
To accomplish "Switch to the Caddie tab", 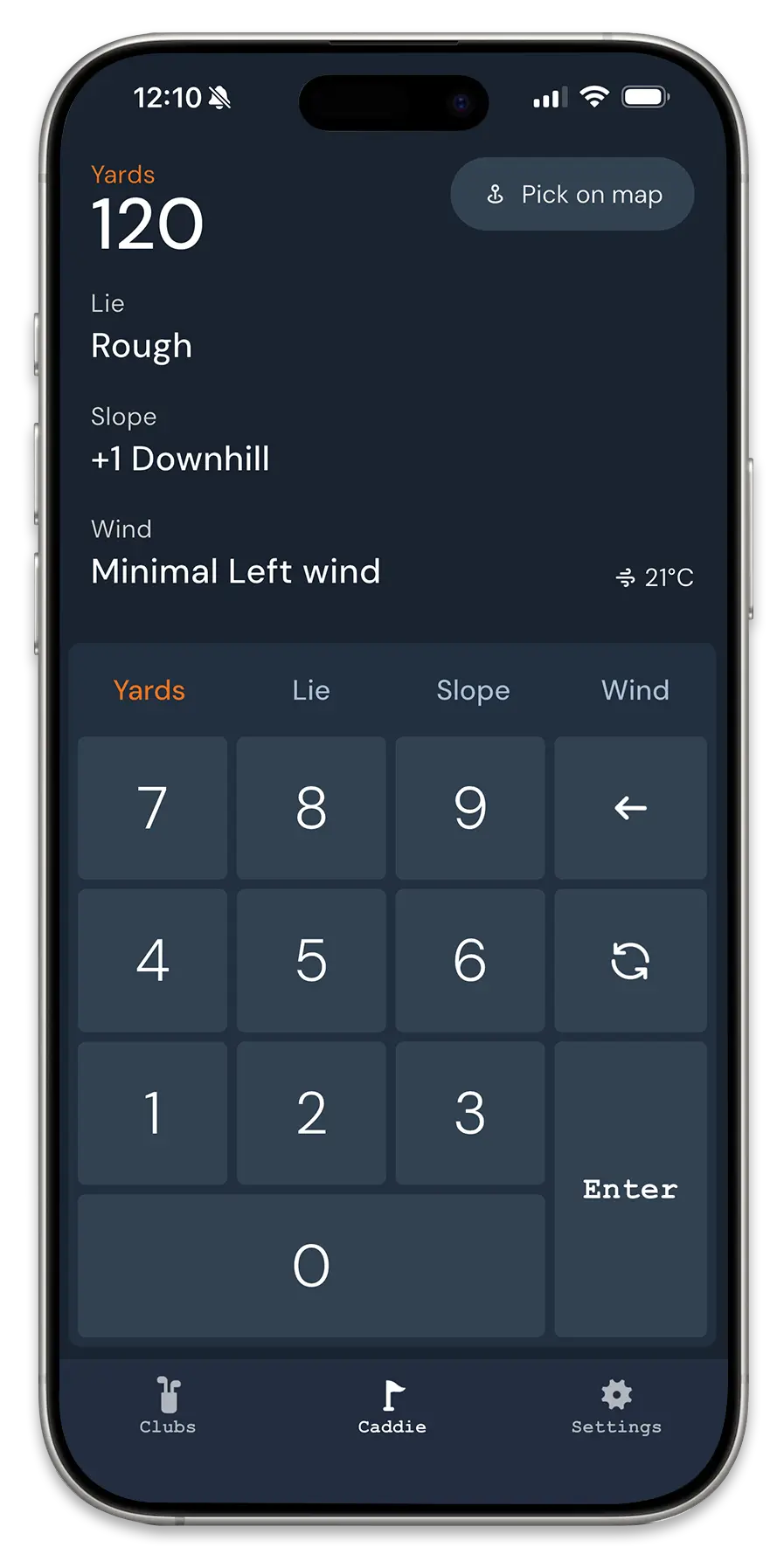I will pyautogui.click(x=392, y=1406).
